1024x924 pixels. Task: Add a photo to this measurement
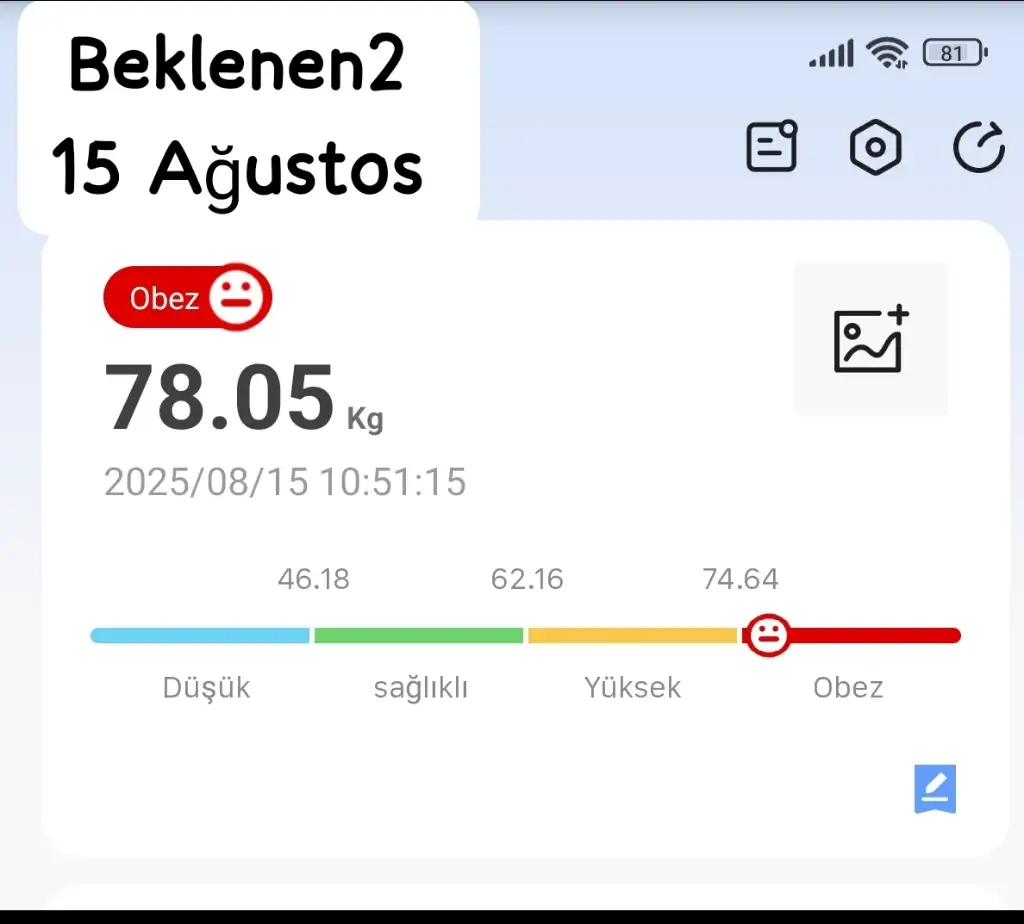point(870,339)
